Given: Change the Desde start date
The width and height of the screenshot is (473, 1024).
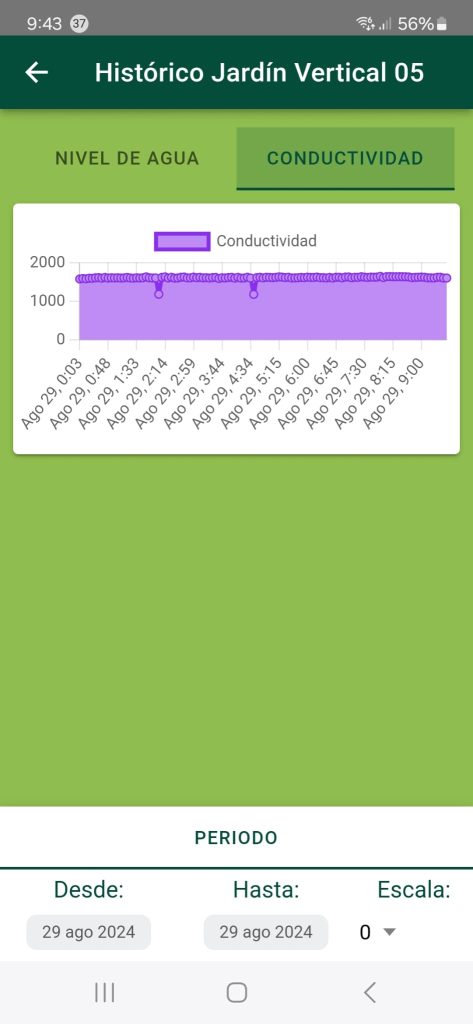Looking at the screenshot, I should [88, 932].
